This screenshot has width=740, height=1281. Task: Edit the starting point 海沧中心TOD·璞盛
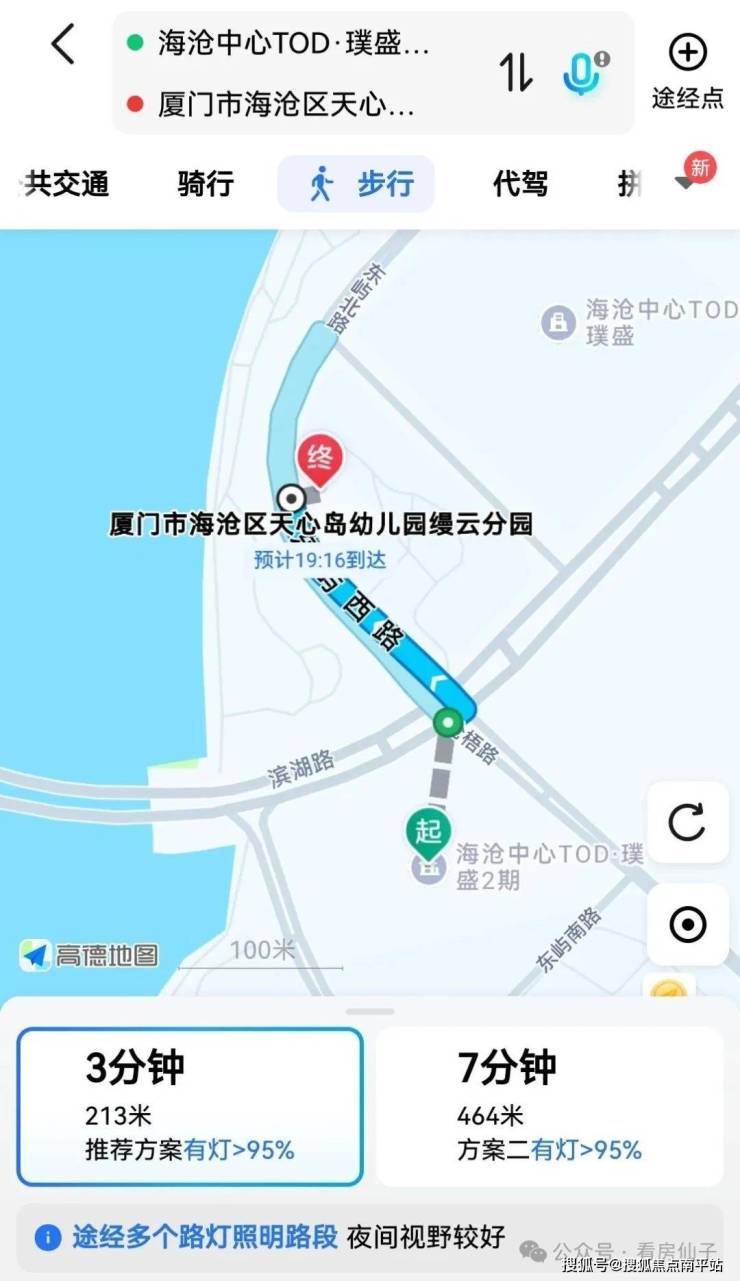tap(293, 43)
